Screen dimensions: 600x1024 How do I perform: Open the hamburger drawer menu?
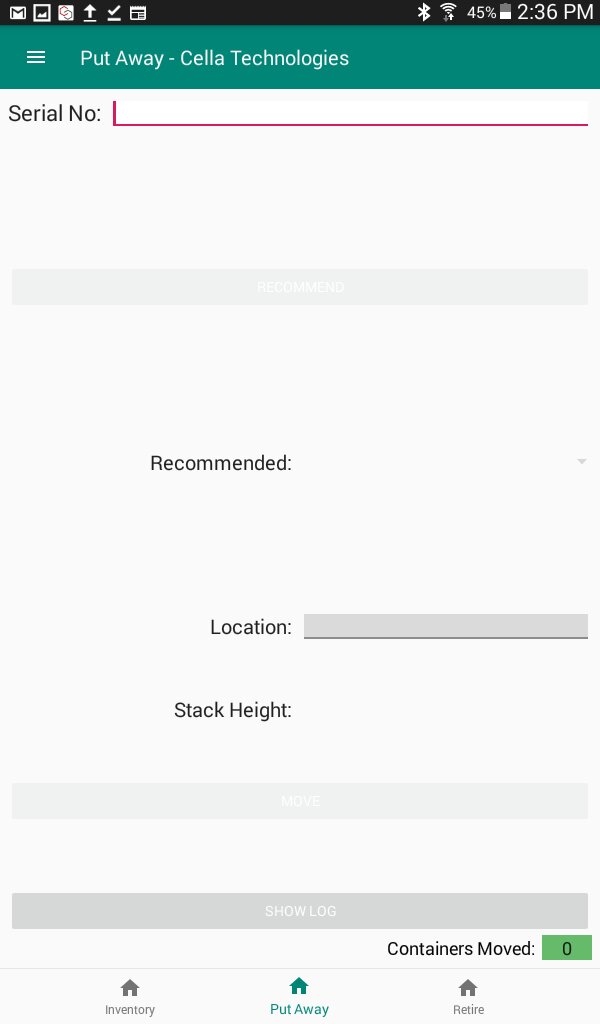(x=36, y=58)
